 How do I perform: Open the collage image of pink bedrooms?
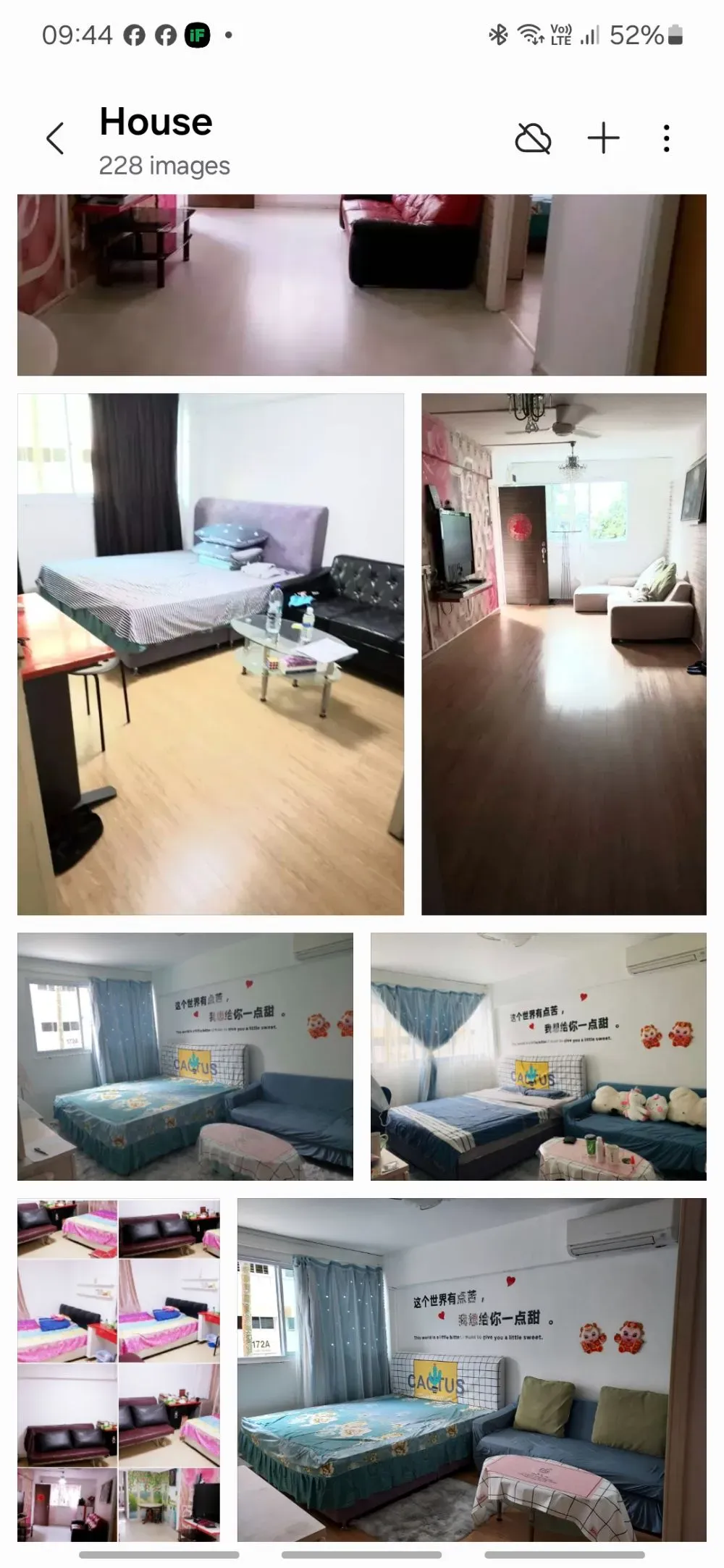click(119, 1370)
